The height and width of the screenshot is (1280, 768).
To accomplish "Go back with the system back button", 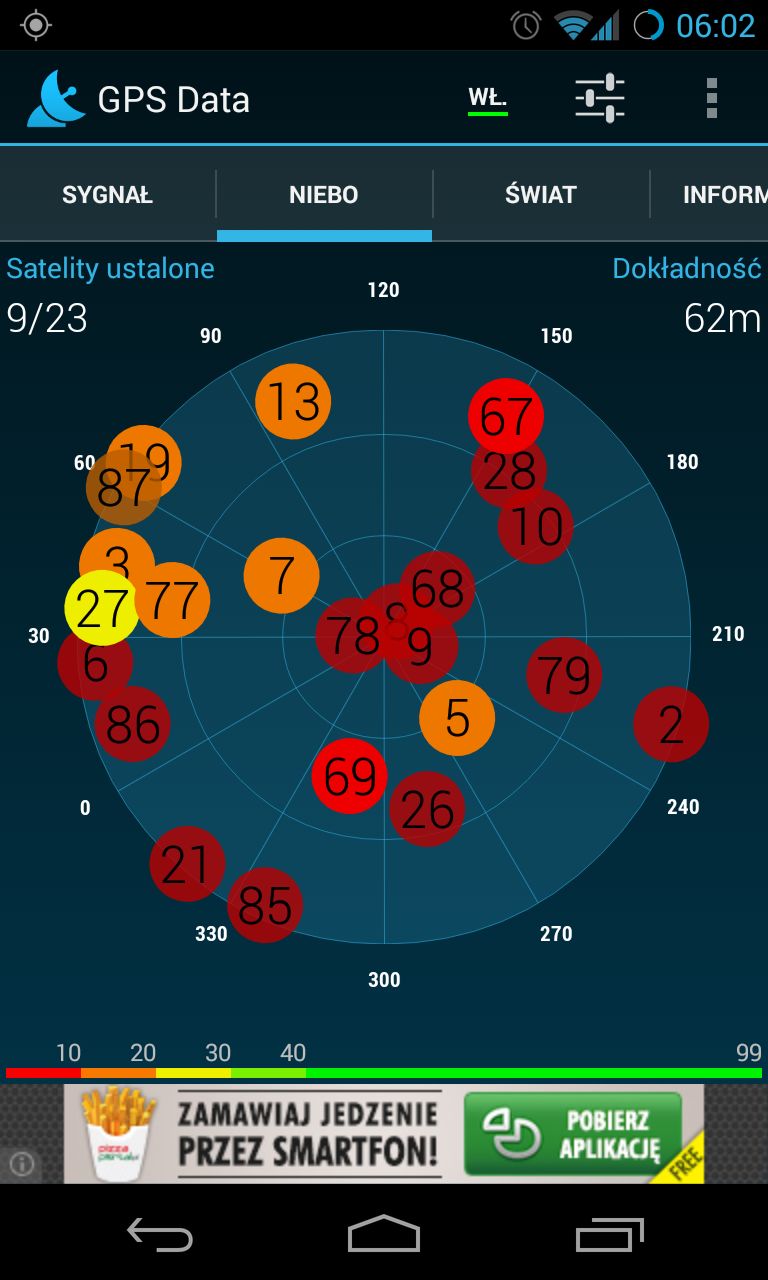I will coord(160,1235).
